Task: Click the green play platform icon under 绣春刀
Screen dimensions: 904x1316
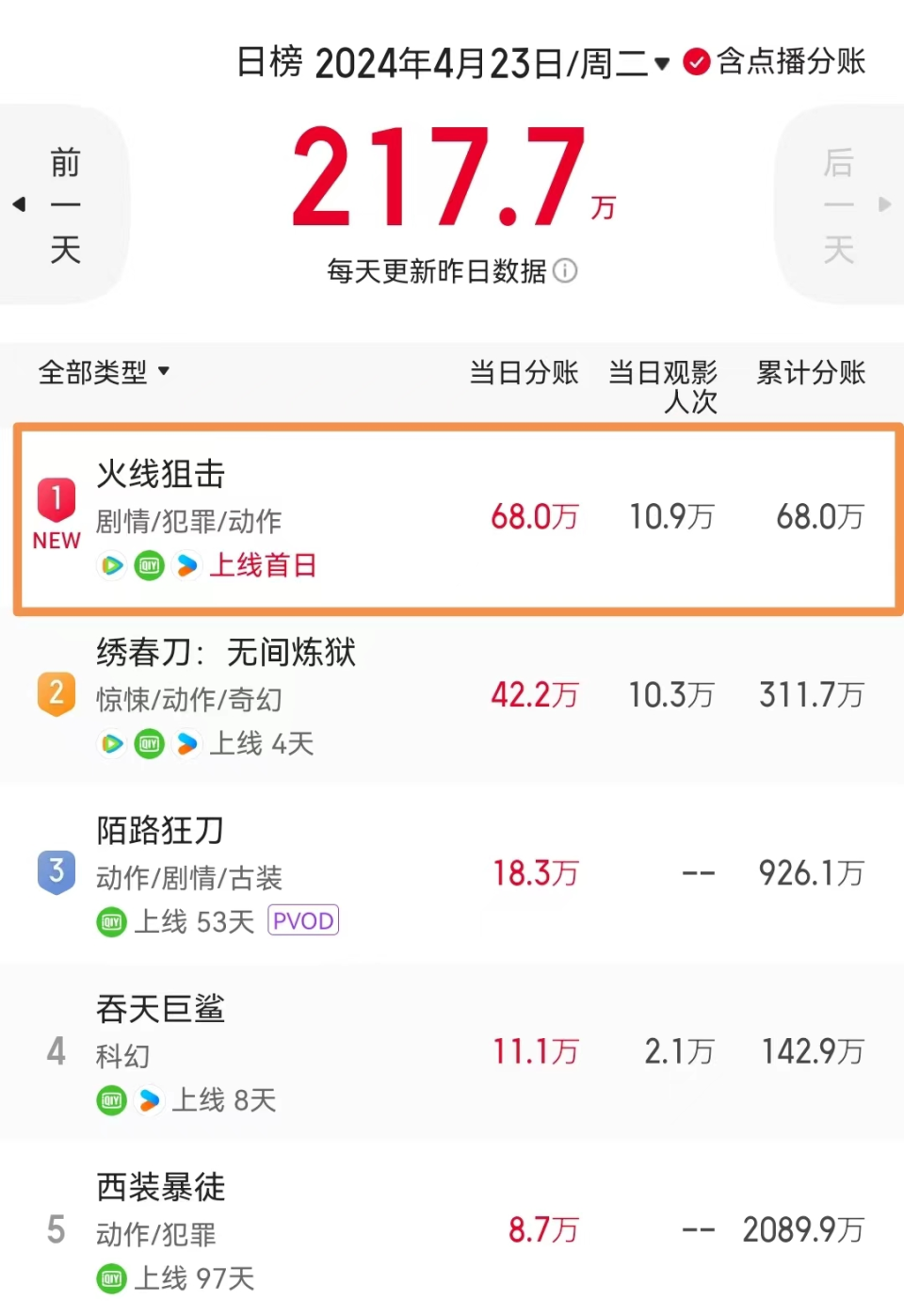Action: point(111,743)
